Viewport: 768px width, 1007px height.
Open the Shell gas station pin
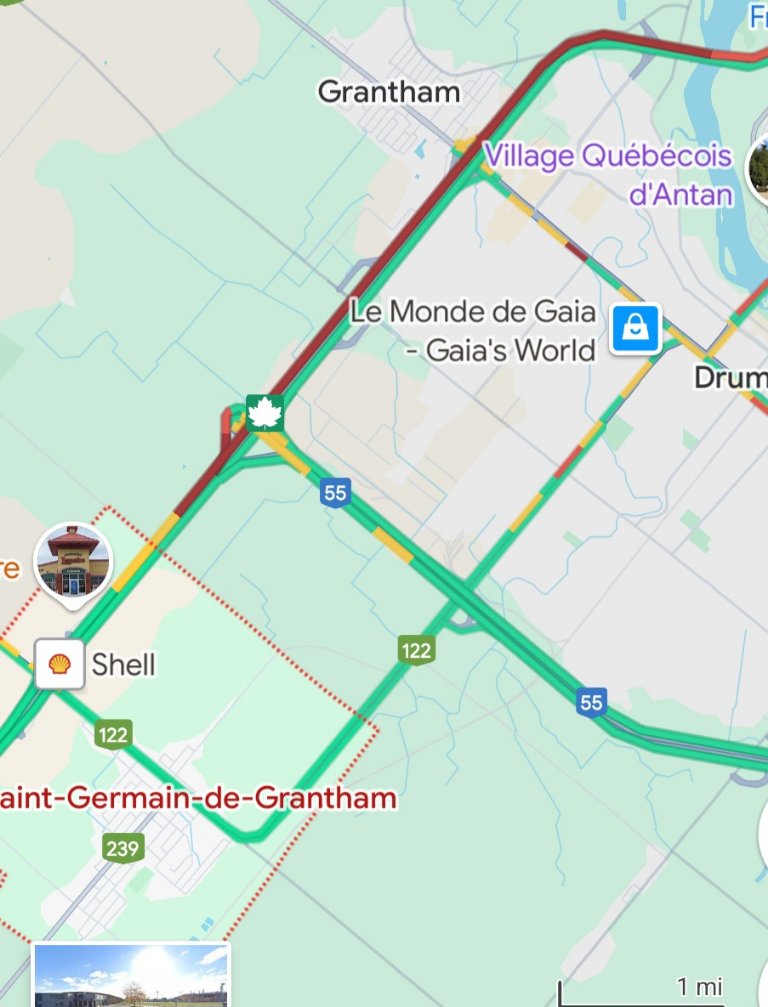click(x=60, y=664)
